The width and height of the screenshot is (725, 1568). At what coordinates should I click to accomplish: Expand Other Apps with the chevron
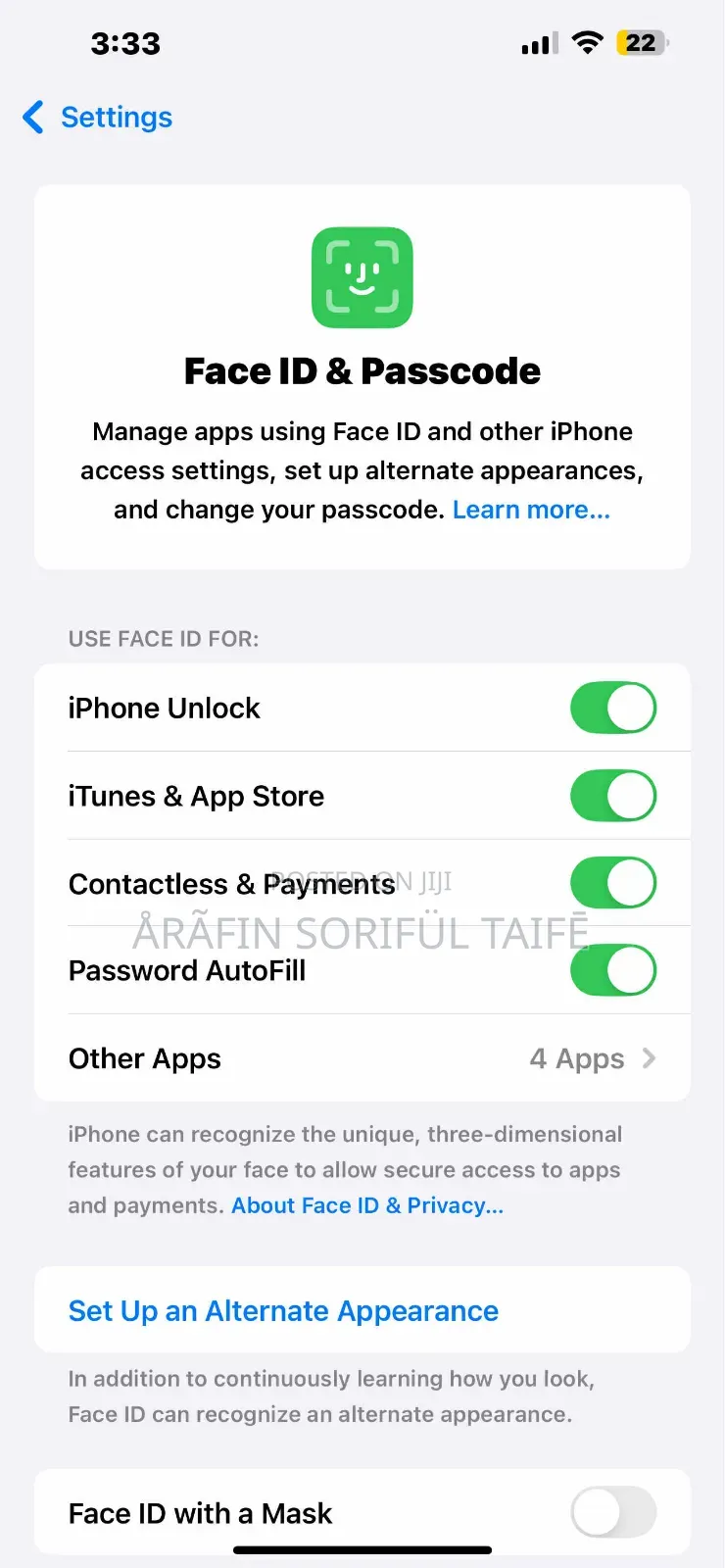point(649,1058)
